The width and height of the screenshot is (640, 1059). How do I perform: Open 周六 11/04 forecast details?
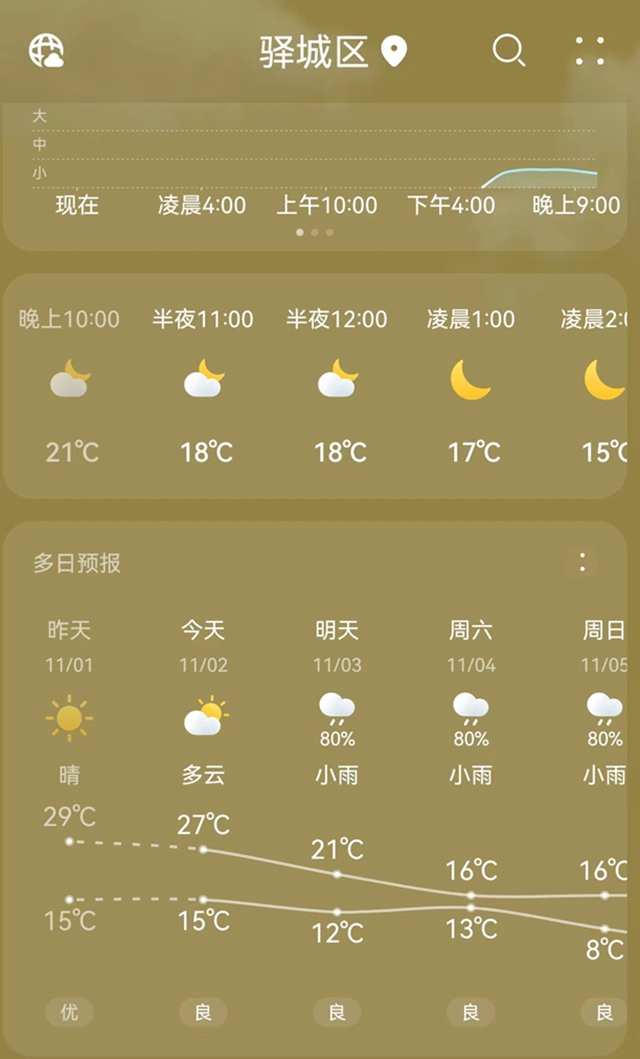(471, 700)
